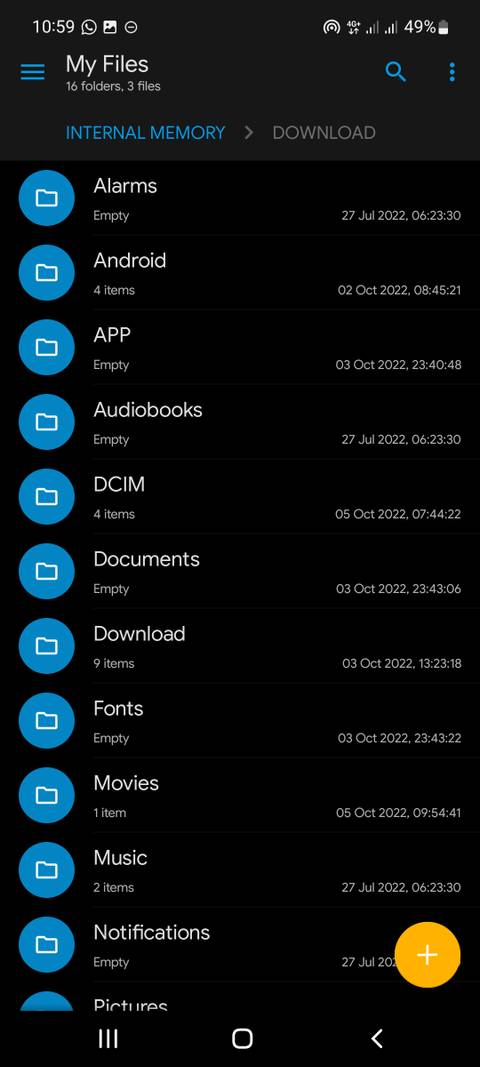The height and width of the screenshot is (1067, 480).
Task: Open the APP folder
Action: pyautogui.click(x=240, y=348)
